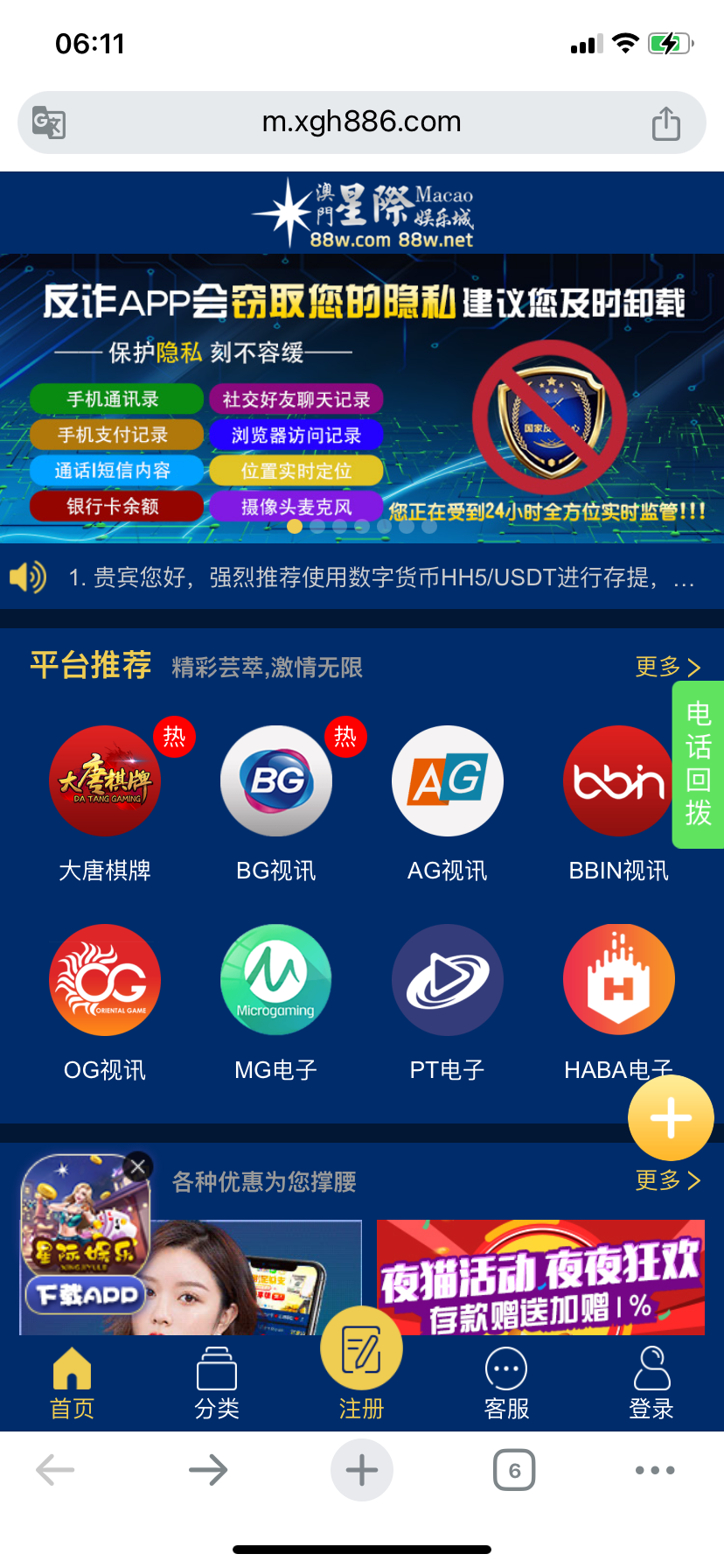
Task: Choose MG电子 platform
Action: [x=276, y=980]
